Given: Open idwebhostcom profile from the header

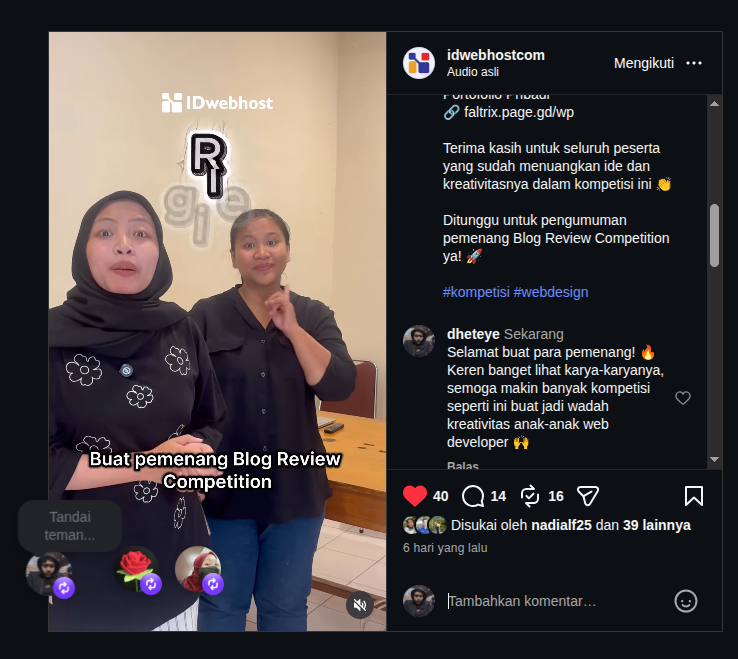Looking at the screenshot, I should click(x=495, y=55).
